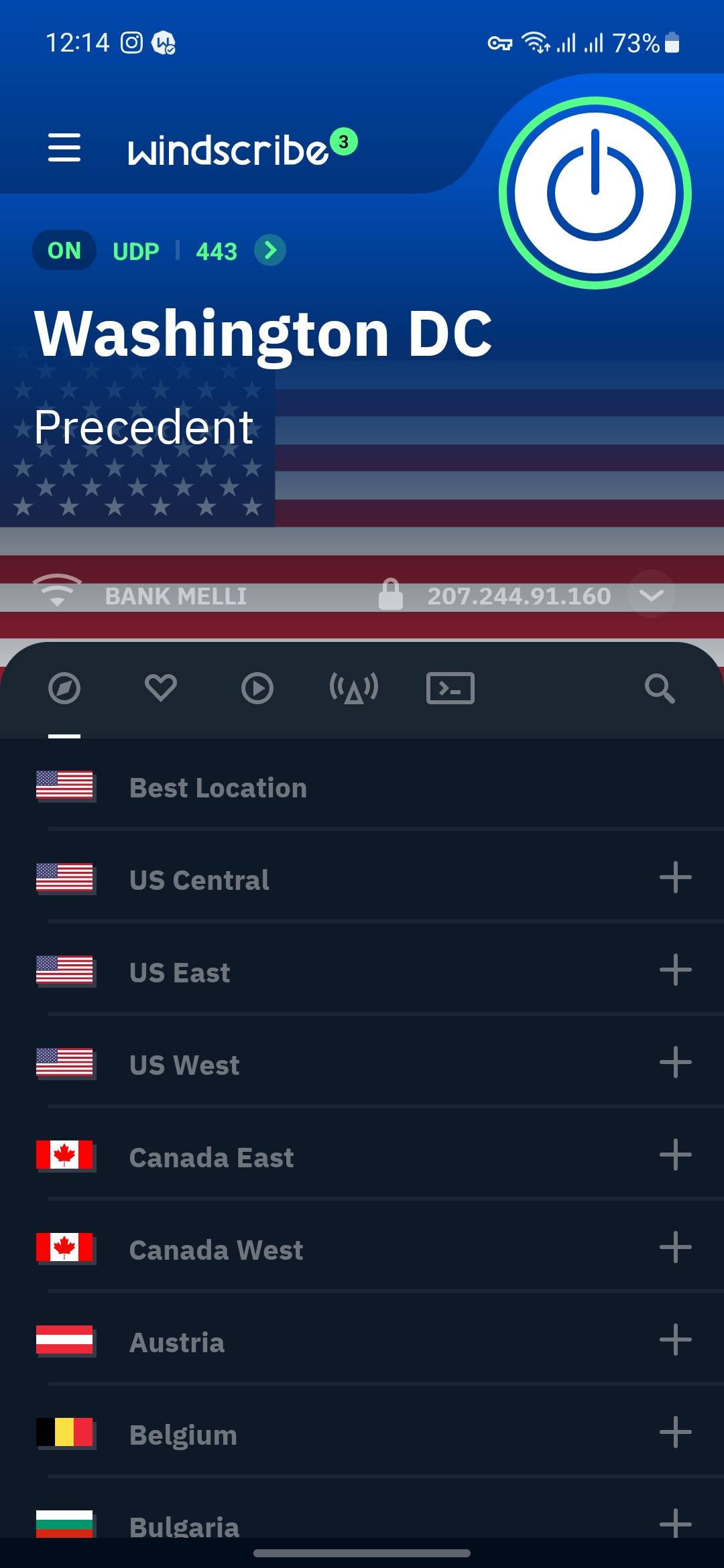
Task: Open the BANK MELLI network settings
Action: pos(176,596)
